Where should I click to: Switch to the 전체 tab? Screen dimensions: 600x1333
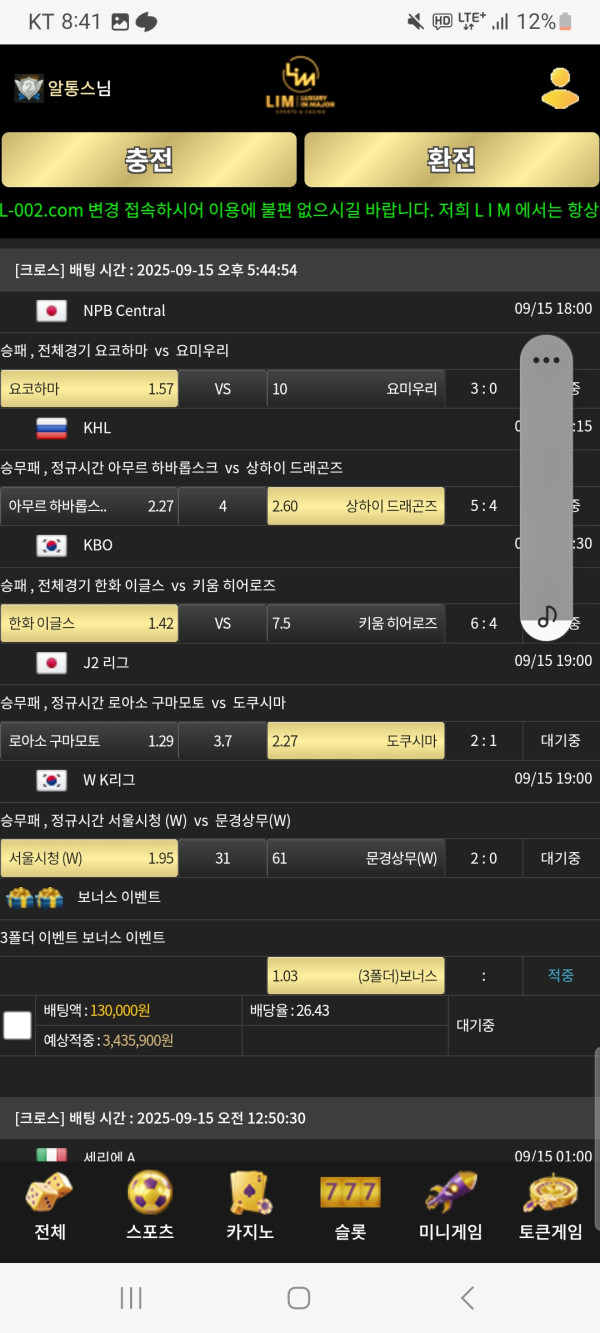49,1207
